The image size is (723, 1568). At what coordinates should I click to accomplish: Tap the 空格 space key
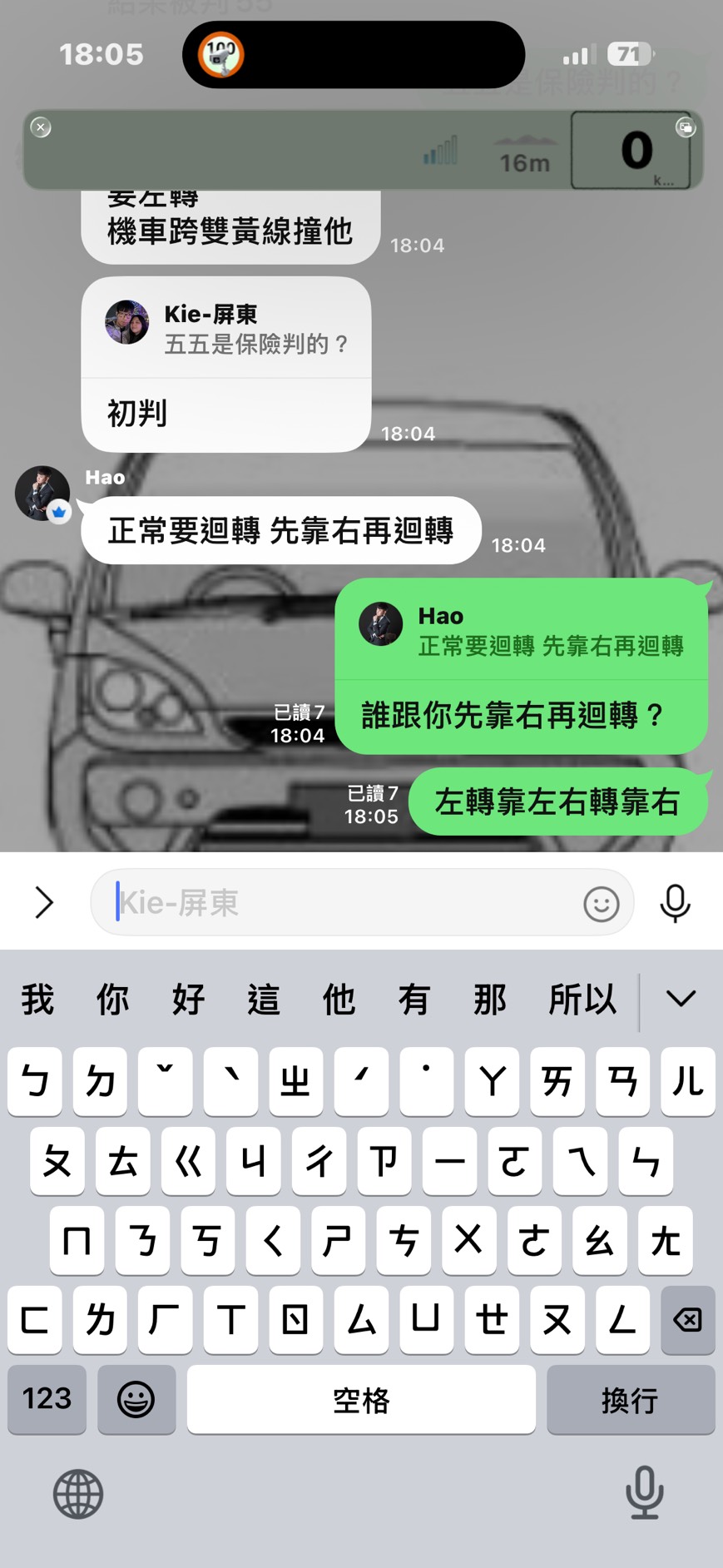tap(361, 1399)
